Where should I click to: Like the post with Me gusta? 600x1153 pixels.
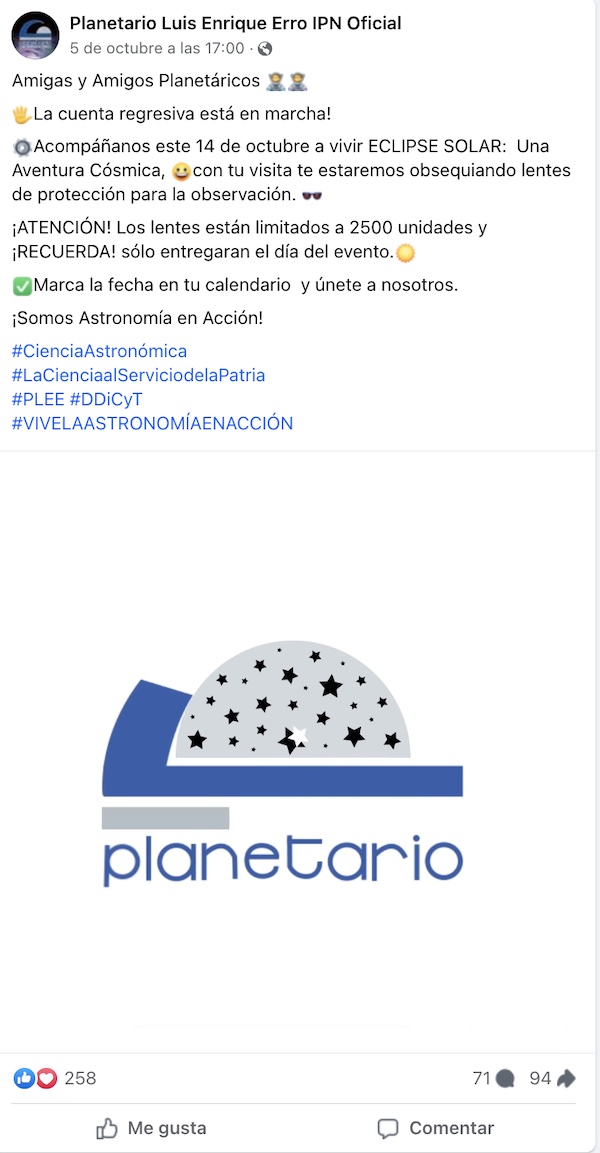click(x=151, y=1128)
